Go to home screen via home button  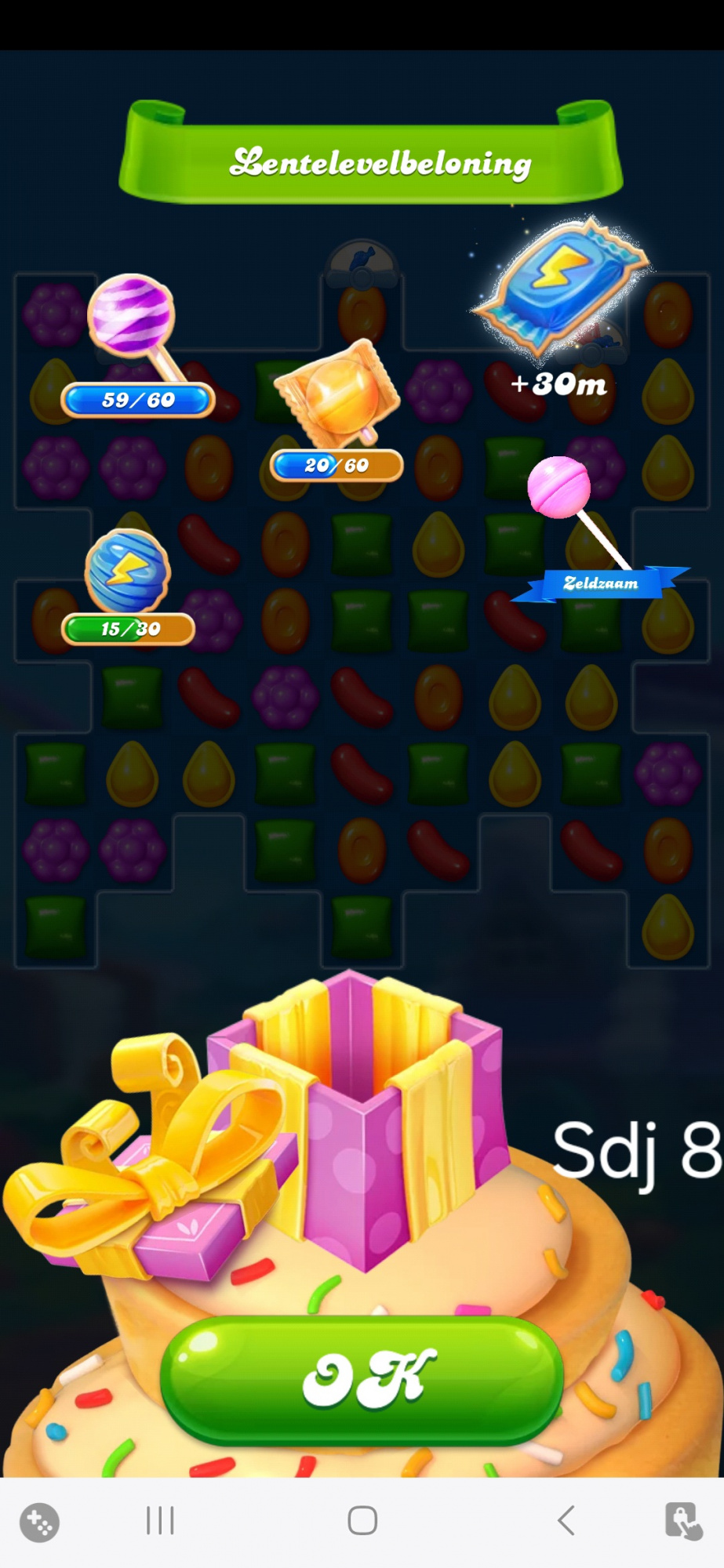tap(362, 1521)
